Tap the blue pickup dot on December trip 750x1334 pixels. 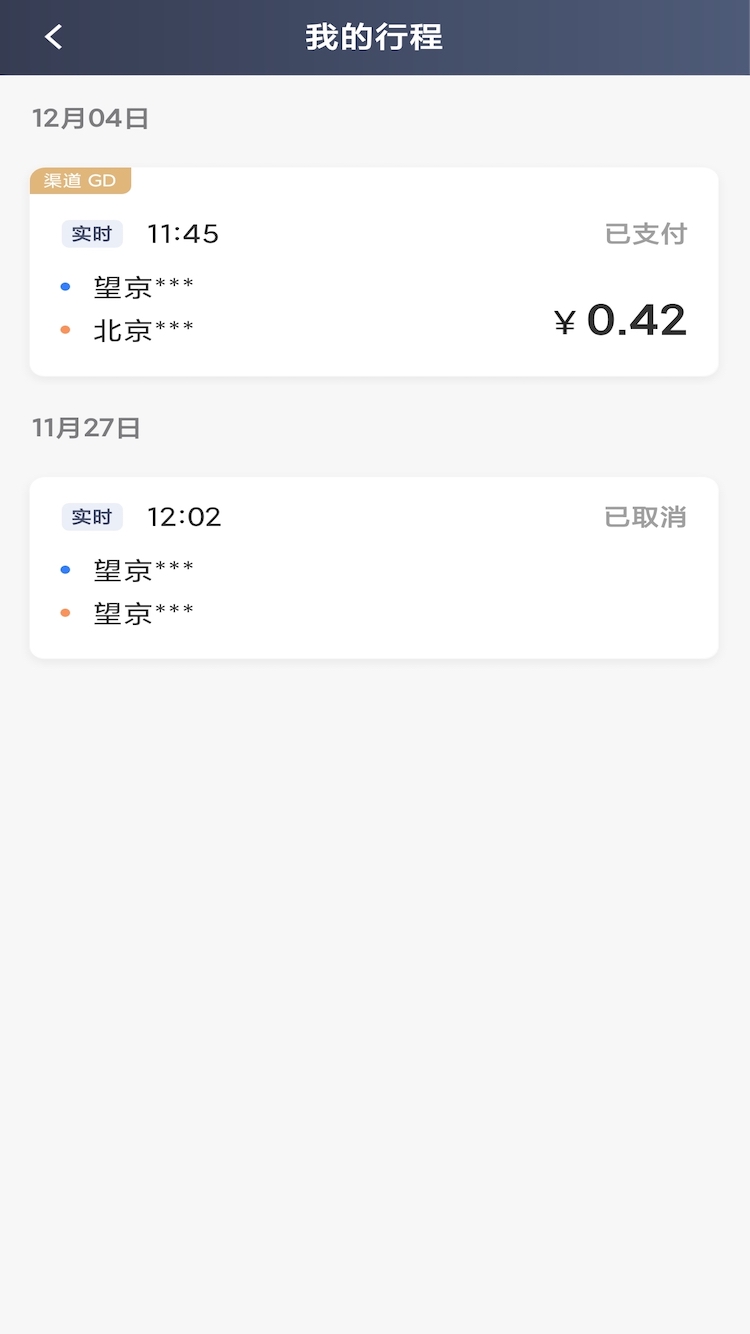point(64,286)
